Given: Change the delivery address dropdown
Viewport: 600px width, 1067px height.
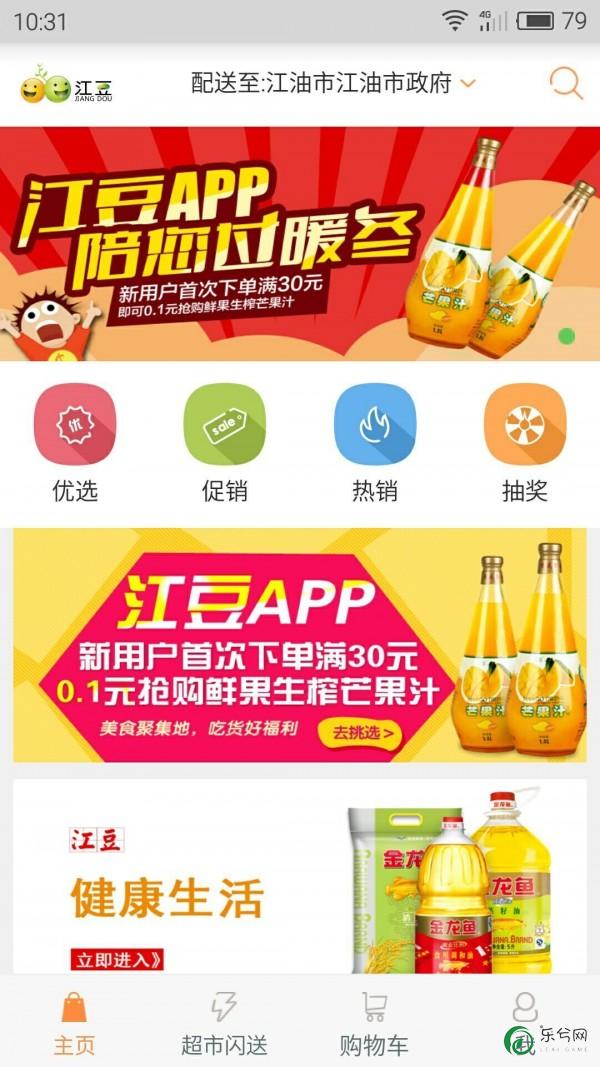Looking at the screenshot, I should 333,84.
